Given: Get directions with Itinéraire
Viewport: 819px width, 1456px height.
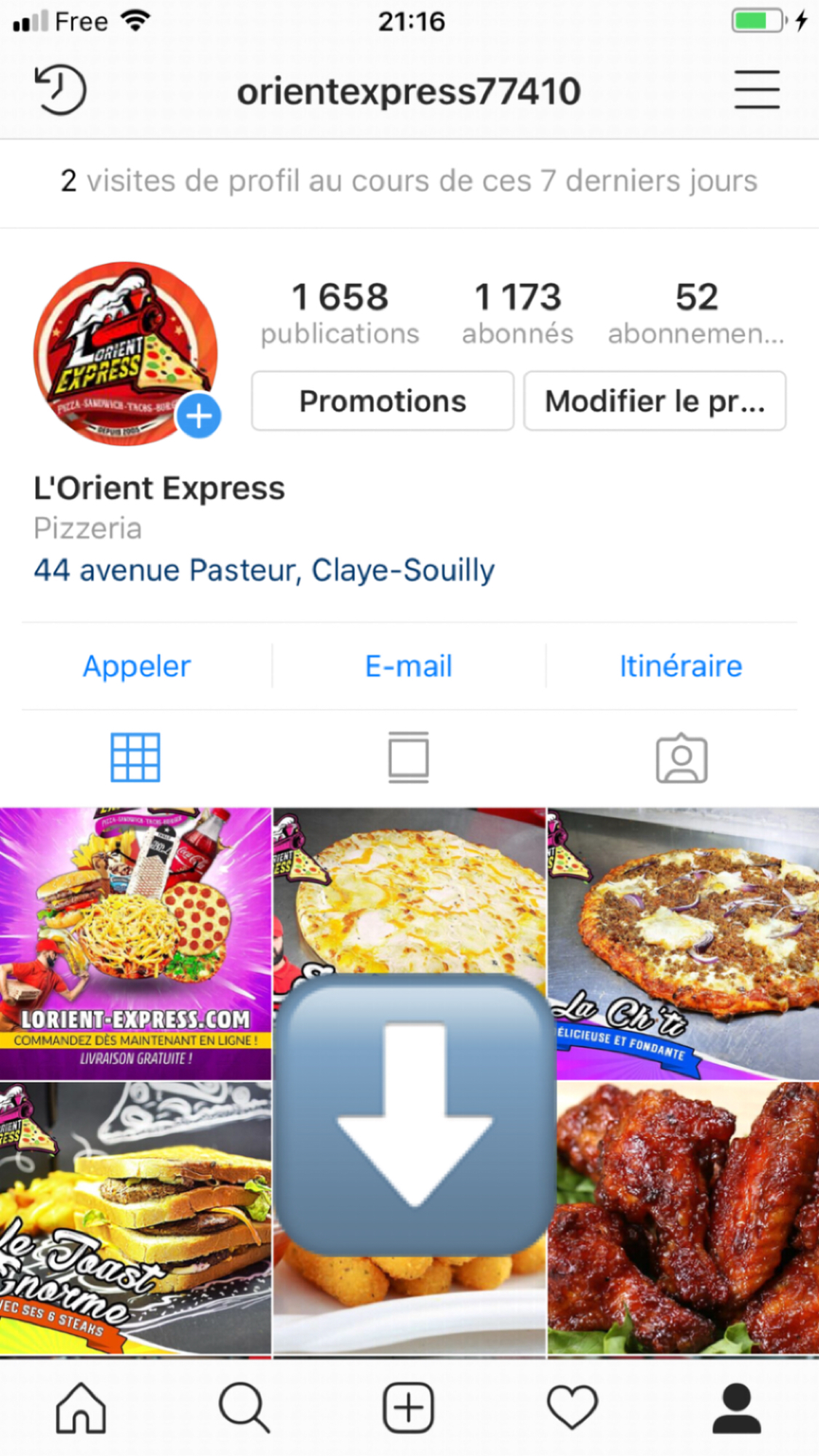Looking at the screenshot, I should [x=681, y=666].
